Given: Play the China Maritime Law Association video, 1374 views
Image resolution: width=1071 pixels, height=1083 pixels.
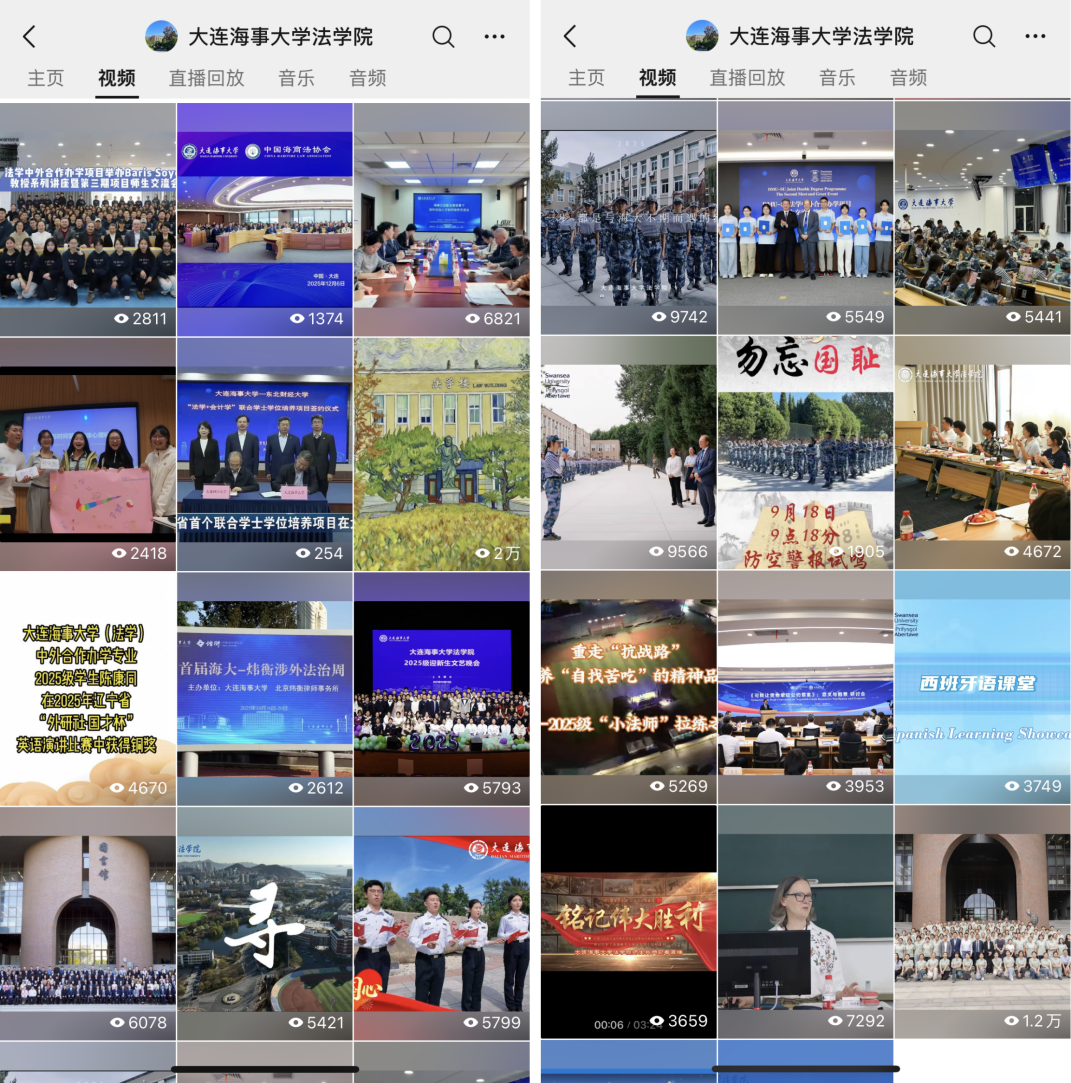Looking at the screenshot, I should click(264, 219).
